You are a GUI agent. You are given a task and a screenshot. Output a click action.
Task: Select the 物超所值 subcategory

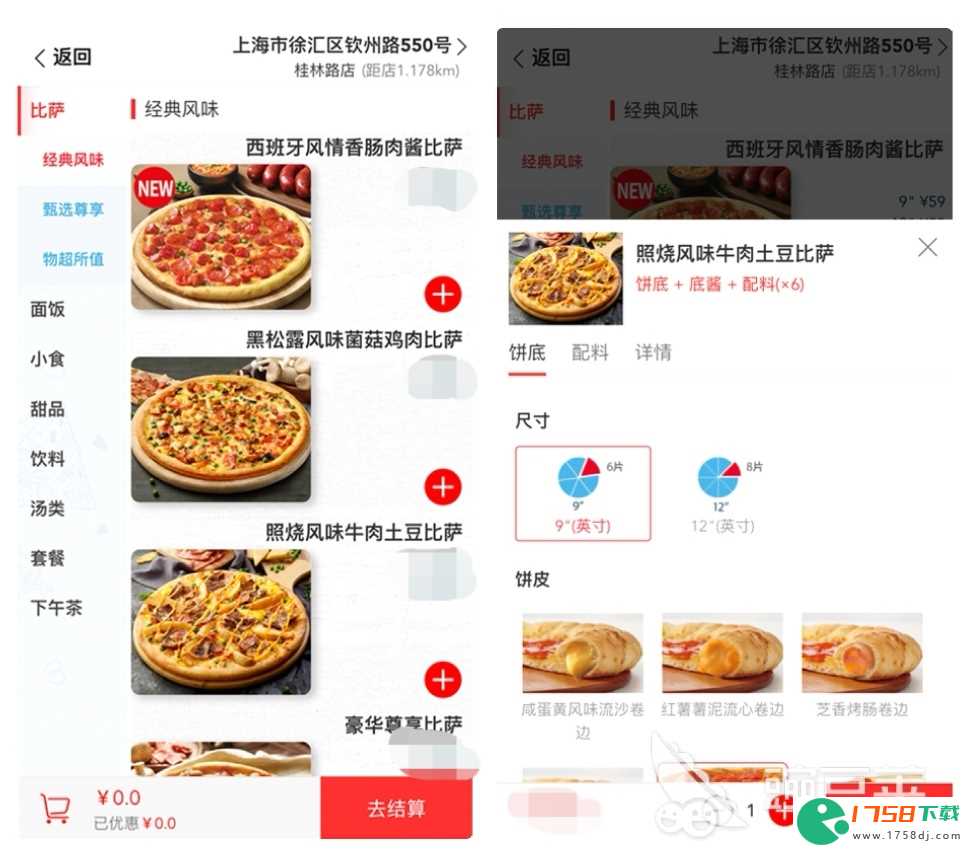[73, 259]
